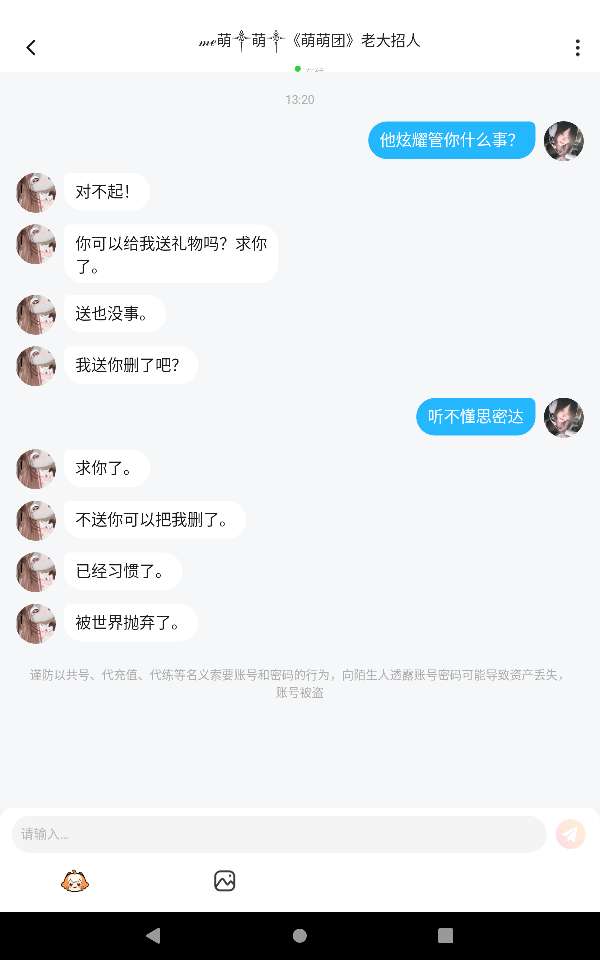Attach a picture from gallery

point(224,881)
